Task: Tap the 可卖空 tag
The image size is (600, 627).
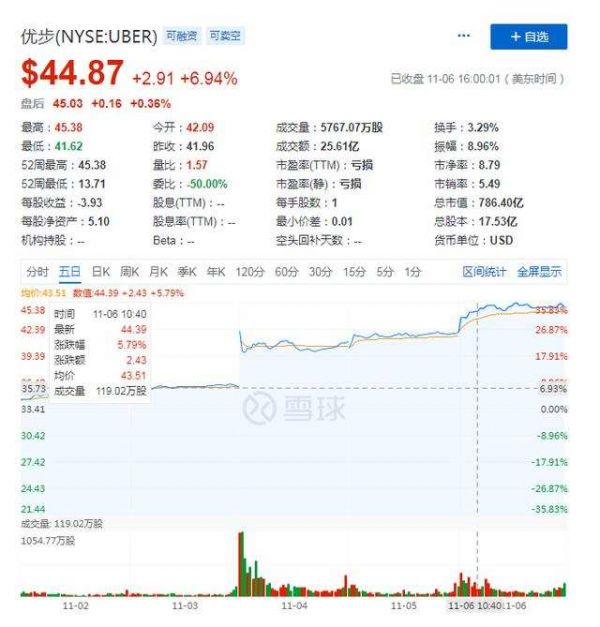Action: pos(224,37)
